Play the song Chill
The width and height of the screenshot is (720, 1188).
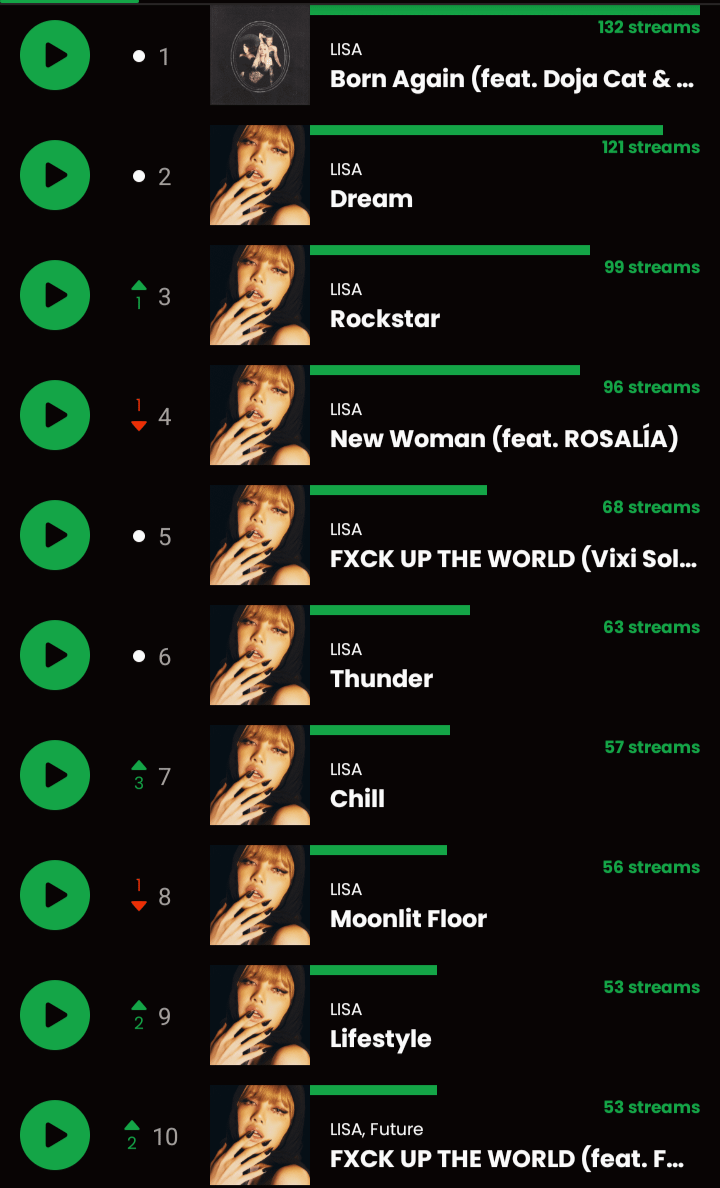click(x=55, y=775)
